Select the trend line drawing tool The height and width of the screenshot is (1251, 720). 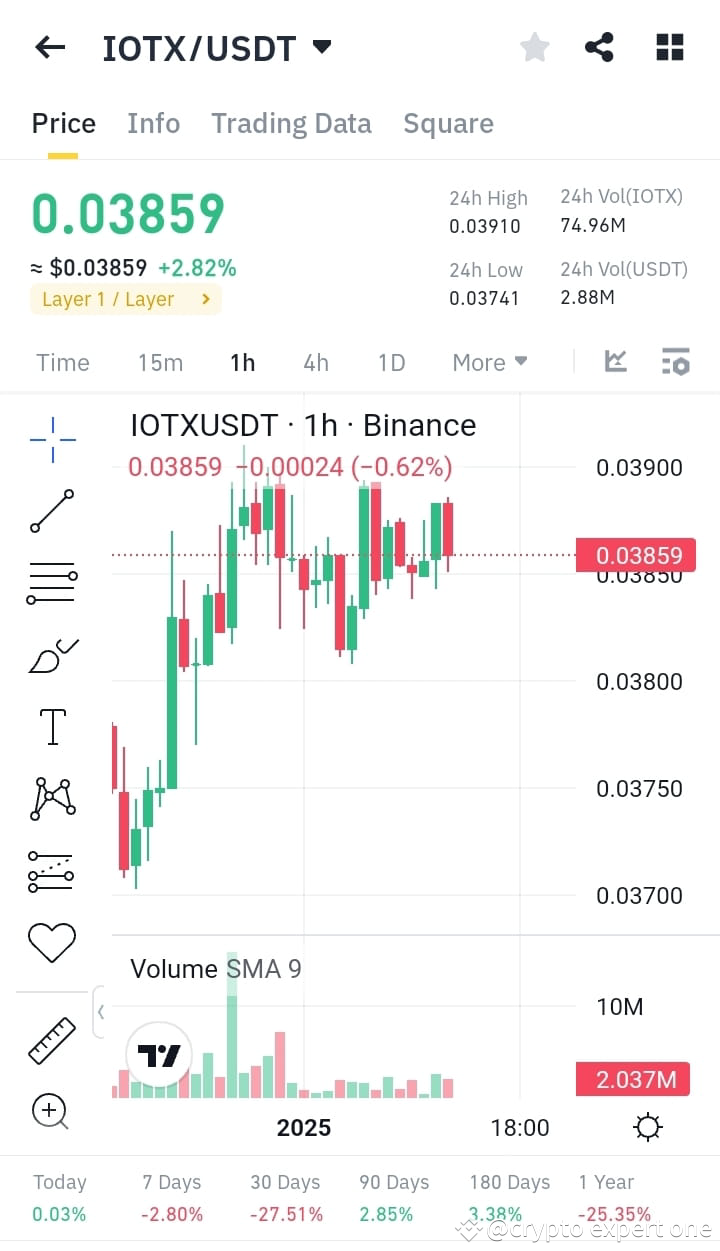click(x=52, y=511)
